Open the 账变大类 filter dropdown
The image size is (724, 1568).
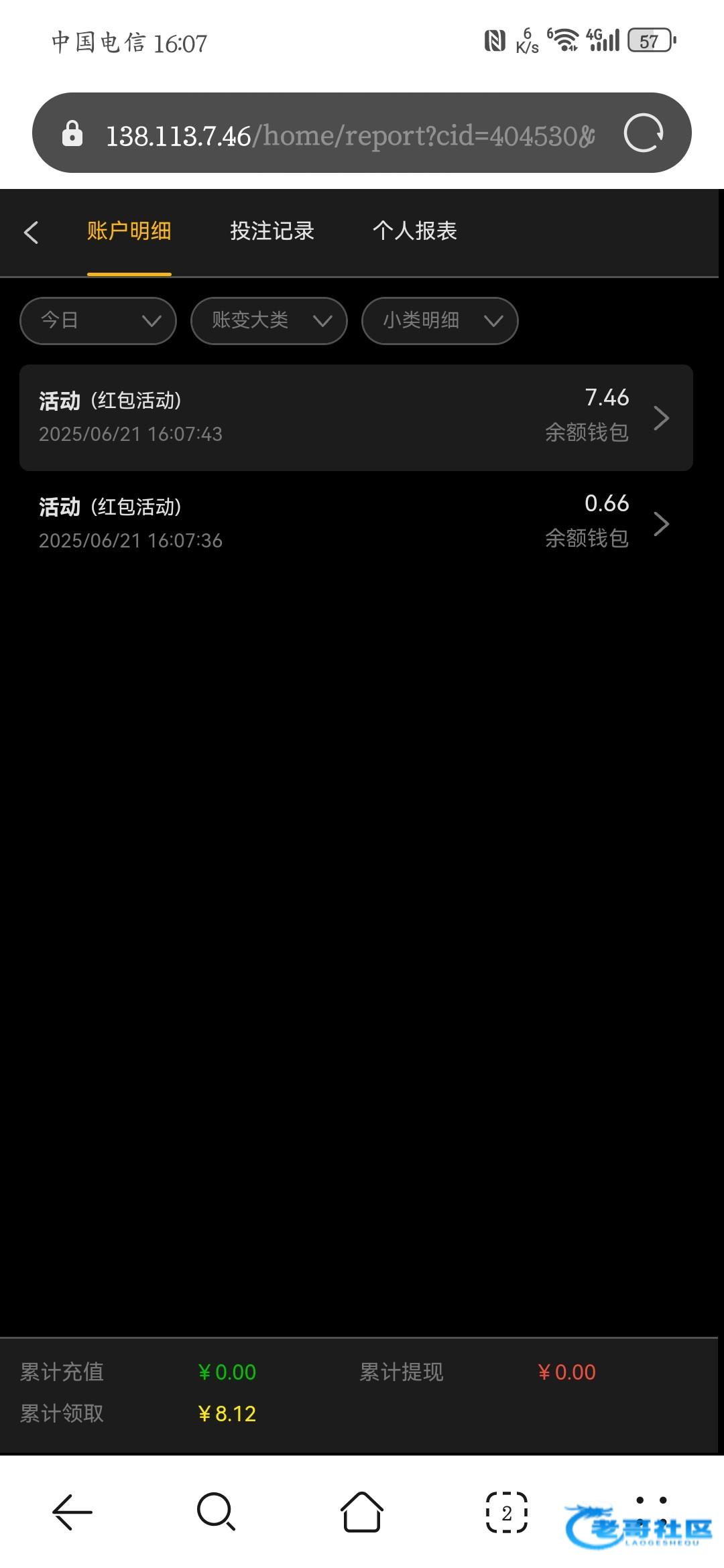coord(269,321)
